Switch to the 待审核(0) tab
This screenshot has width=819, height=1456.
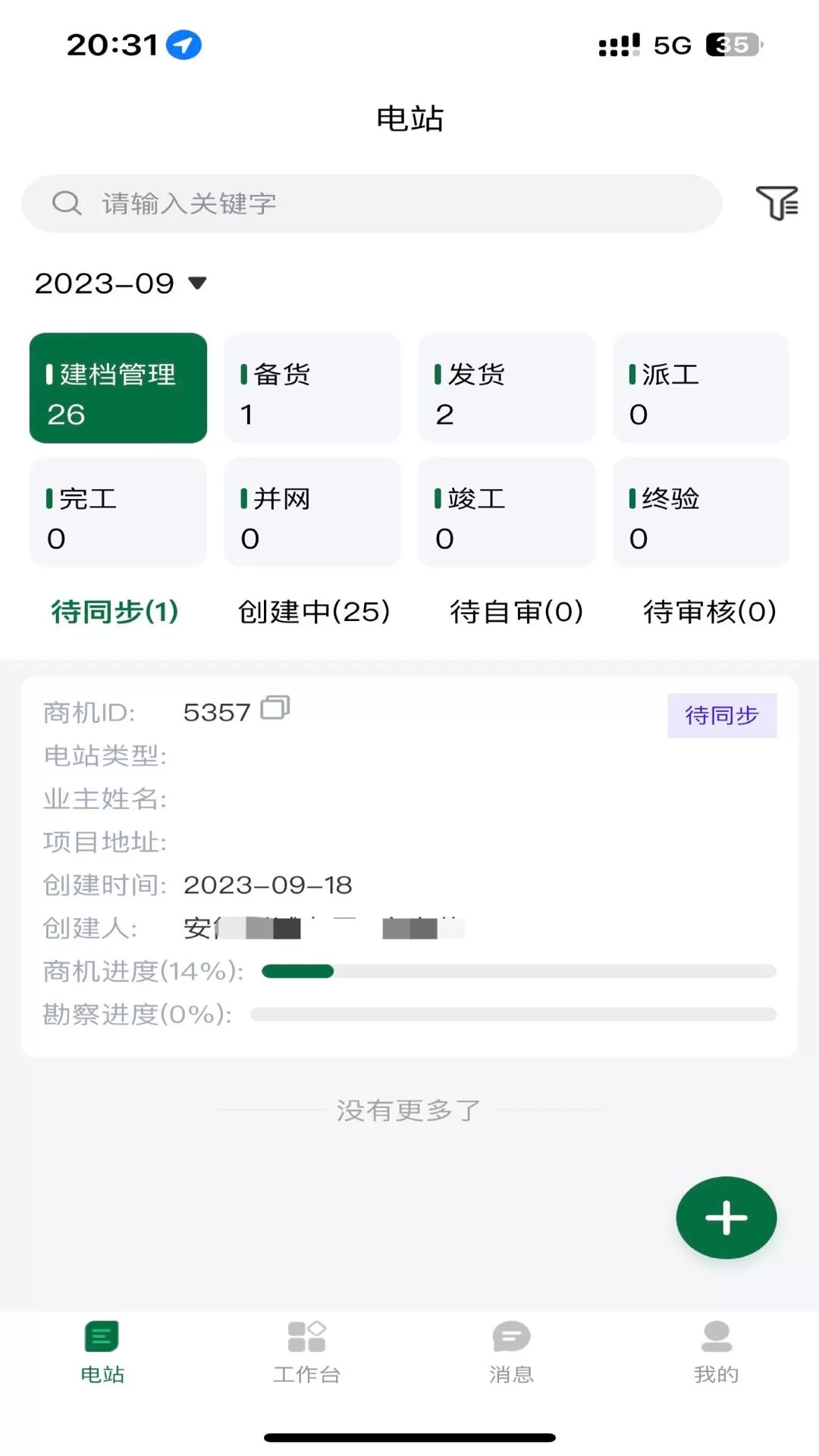click(710, 611)
